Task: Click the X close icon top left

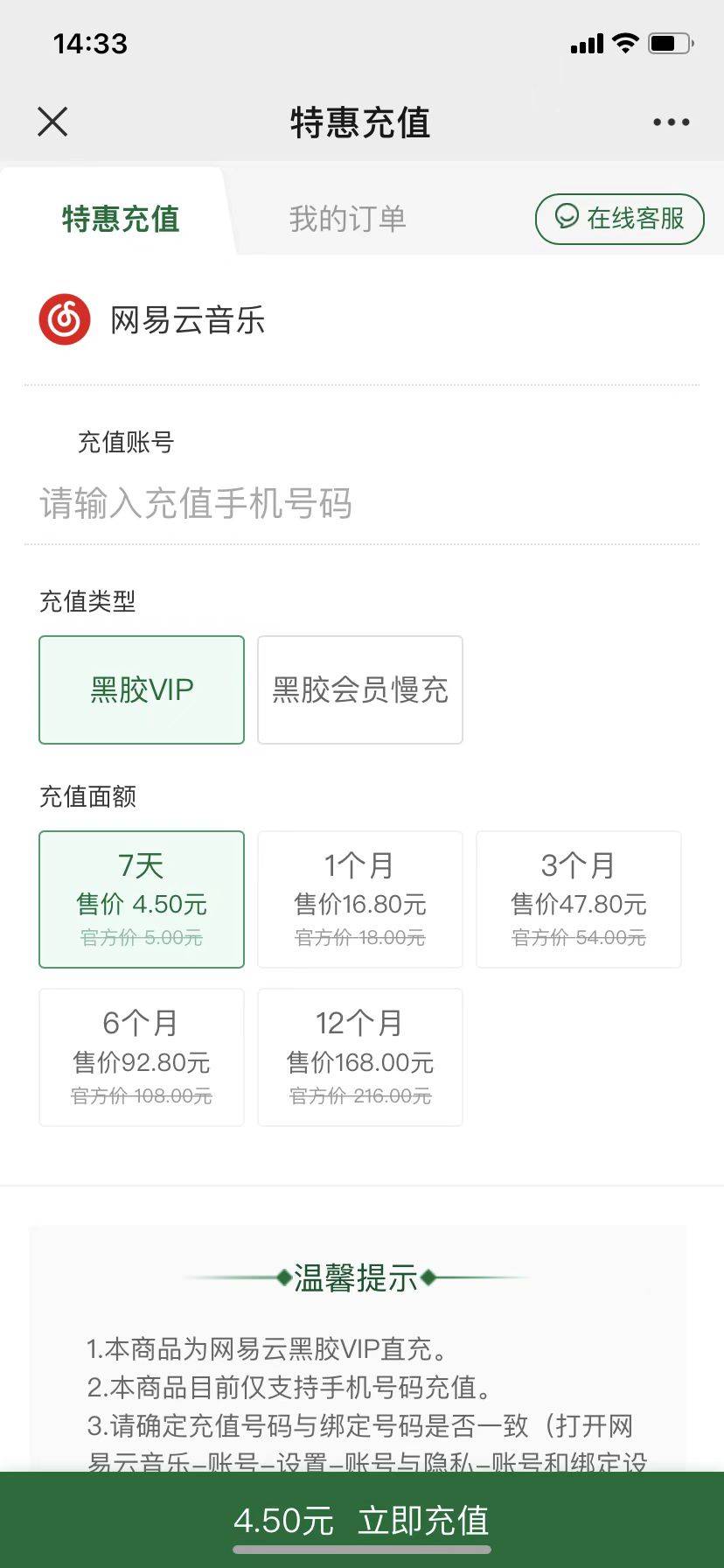Action: (x=52, y=122)
